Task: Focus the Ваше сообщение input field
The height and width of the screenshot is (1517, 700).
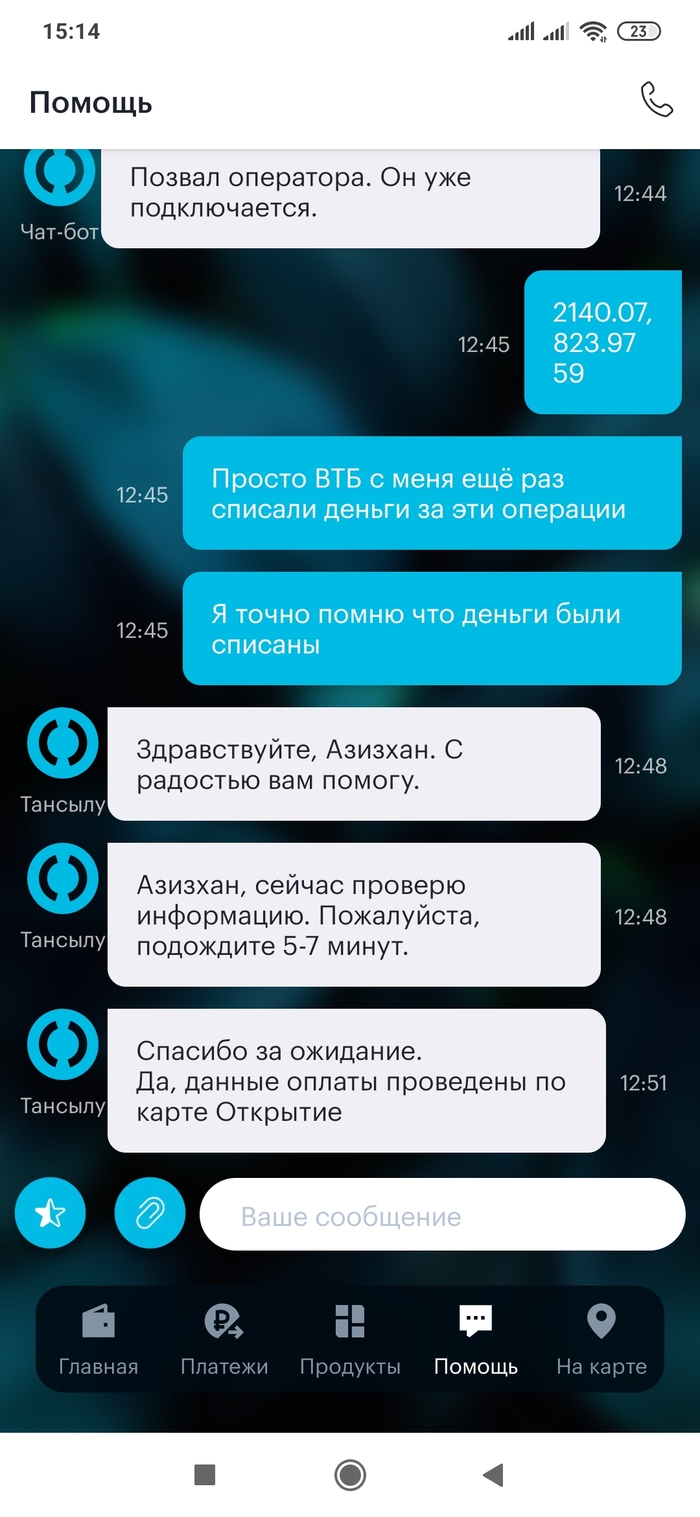Action: 441,1216
